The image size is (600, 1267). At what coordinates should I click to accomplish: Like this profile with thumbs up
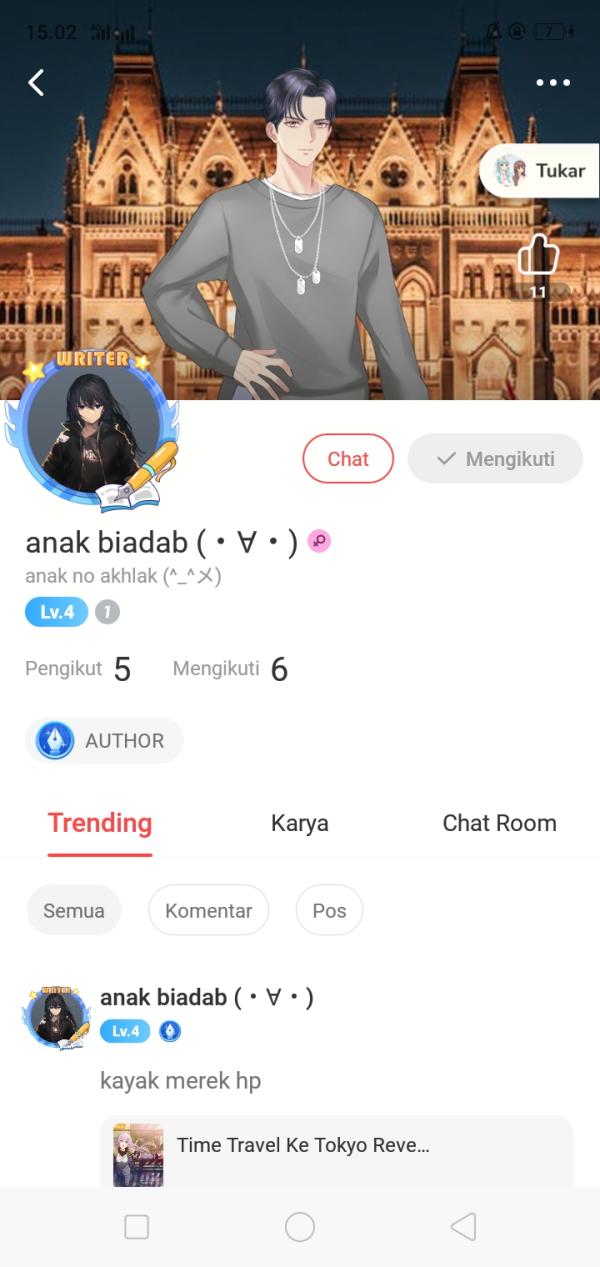538,256
